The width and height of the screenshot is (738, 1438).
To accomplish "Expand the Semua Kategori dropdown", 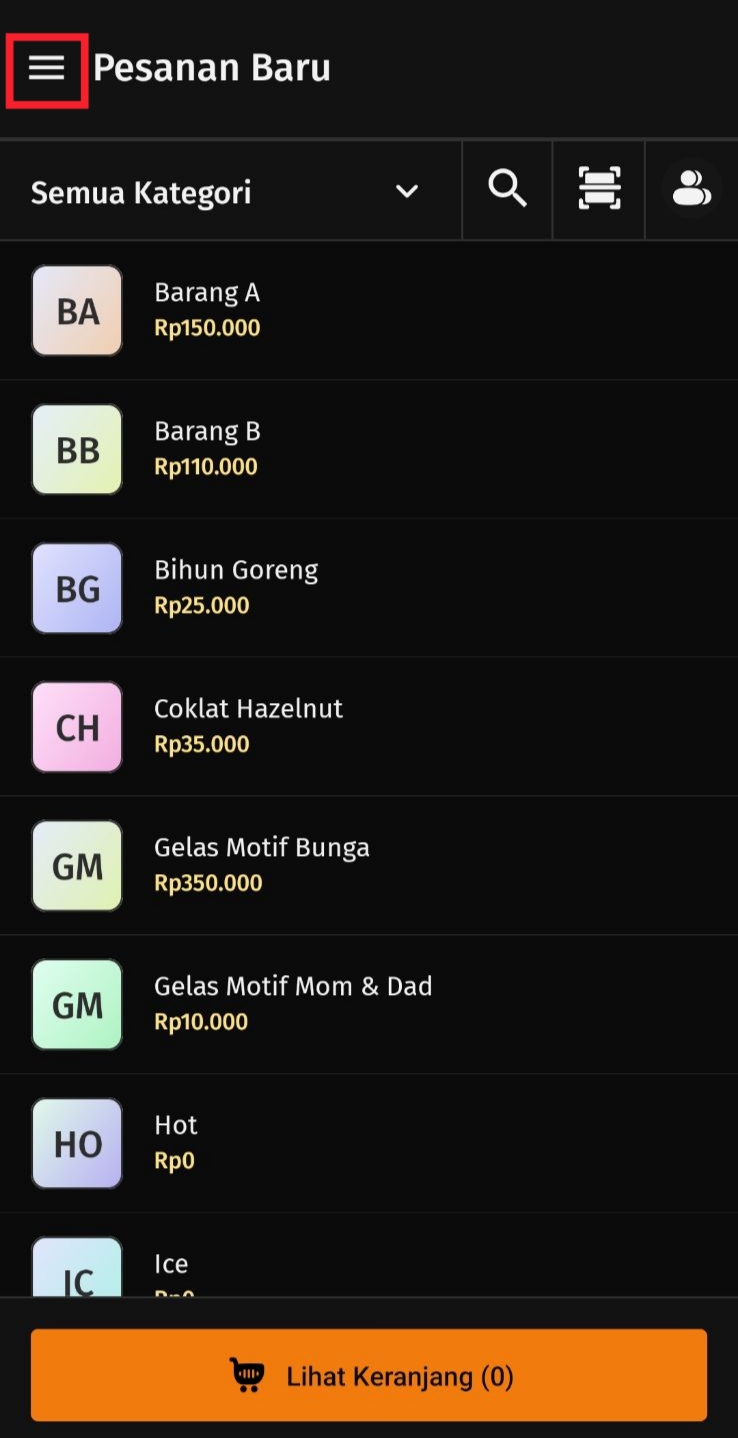I will [226, 192].
